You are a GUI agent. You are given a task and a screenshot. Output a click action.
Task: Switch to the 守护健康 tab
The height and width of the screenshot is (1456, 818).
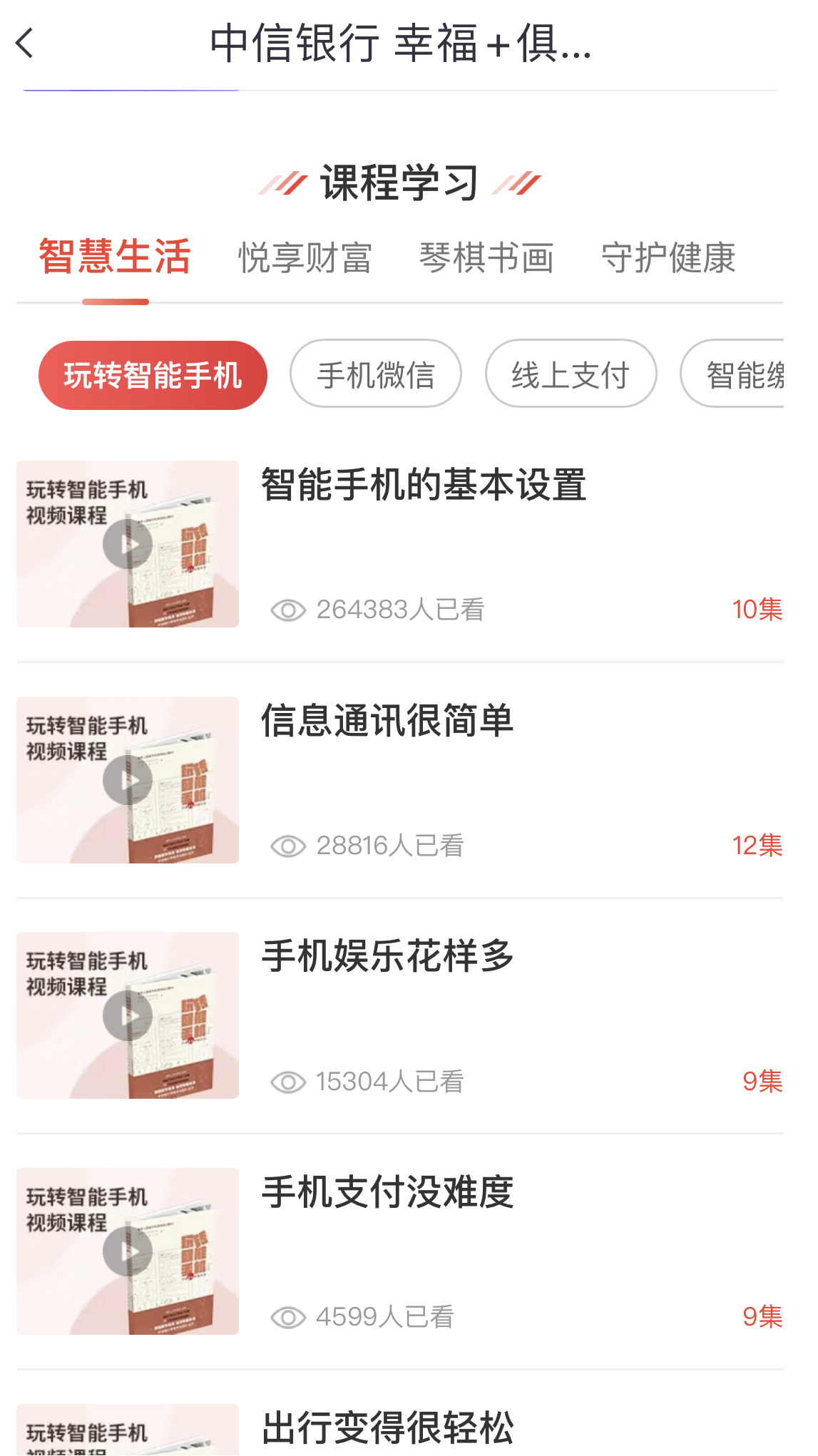pos(668,257)
